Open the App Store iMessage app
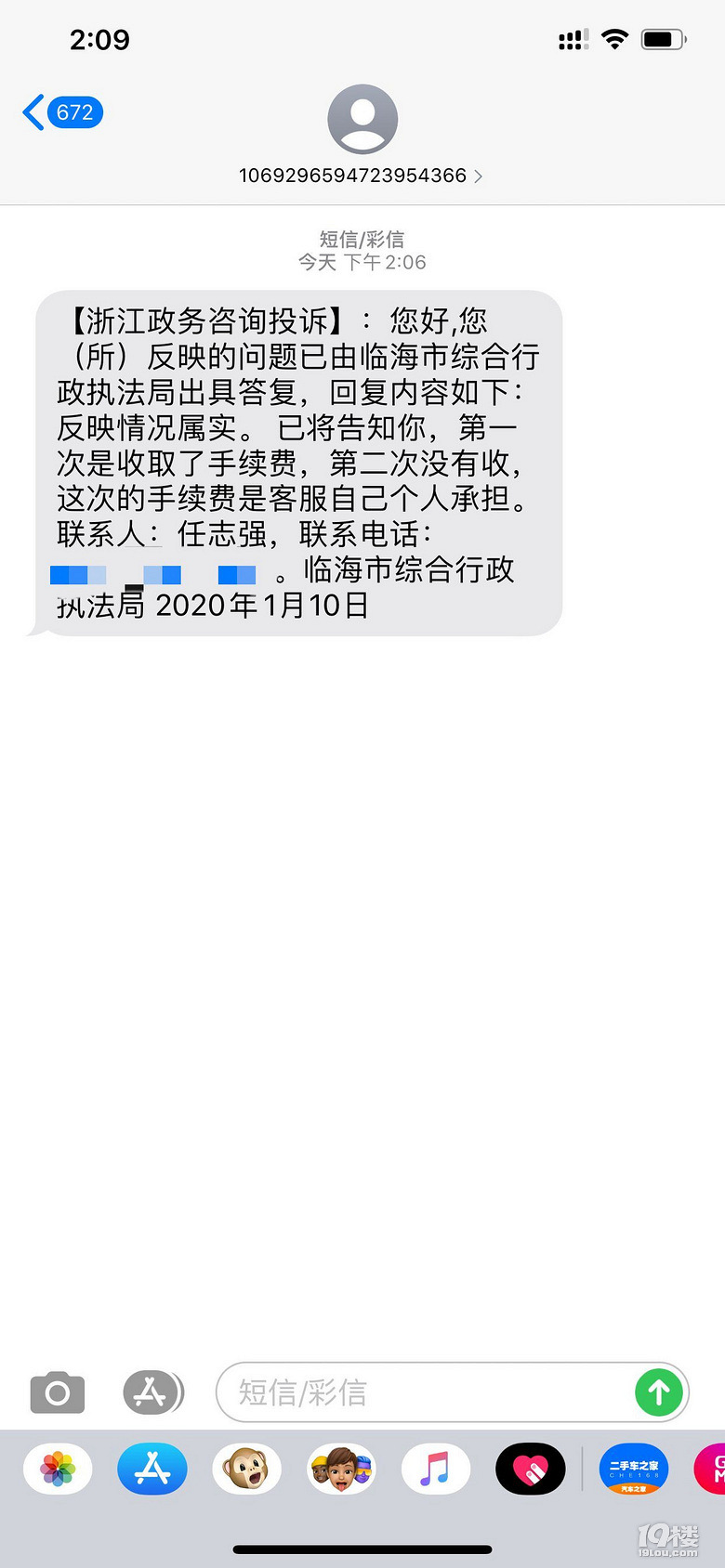Screen dimensions: 725x1568 click(152, 1470)
